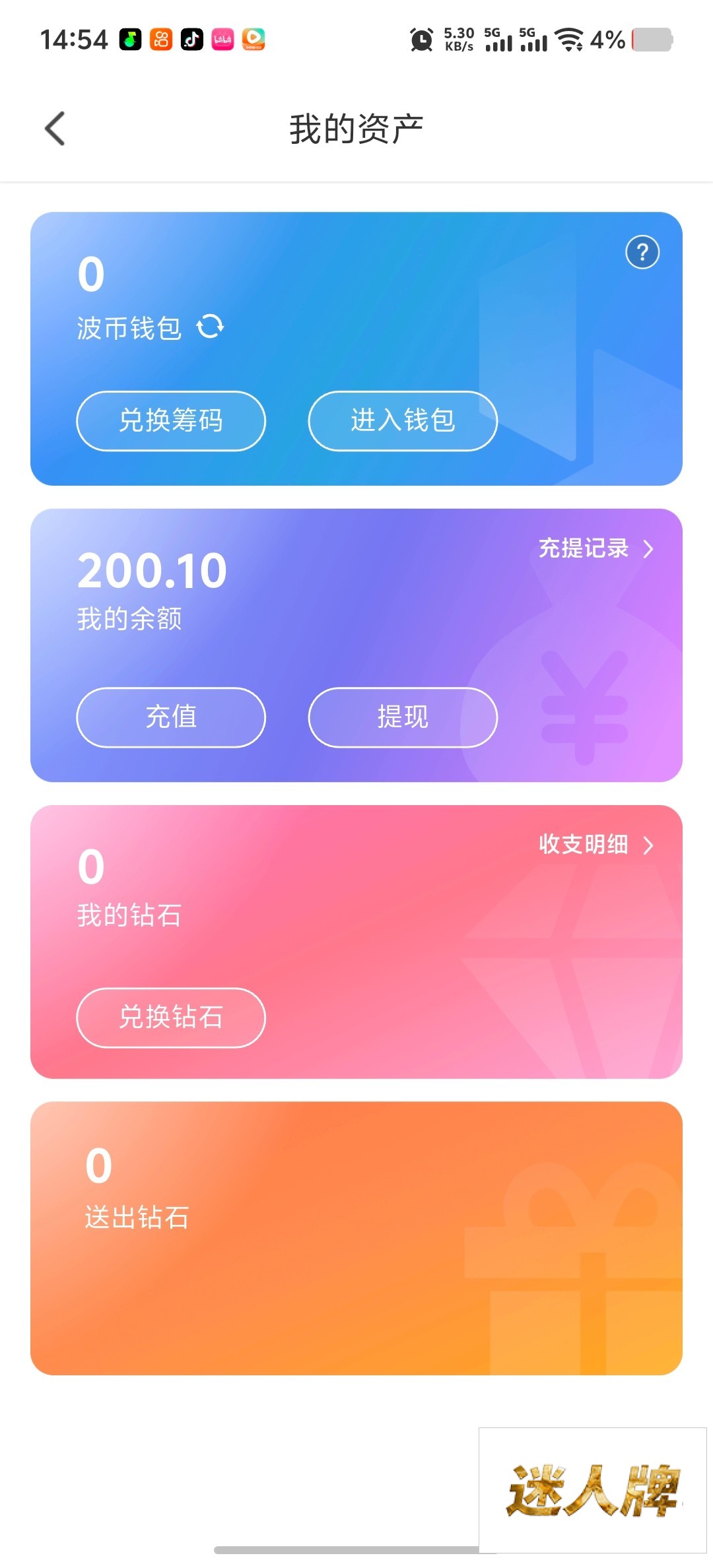The height and width of the screenshot is (1568, 713).
Task: Go back from the 我的资产 page
Action: [x=55, y=128]
